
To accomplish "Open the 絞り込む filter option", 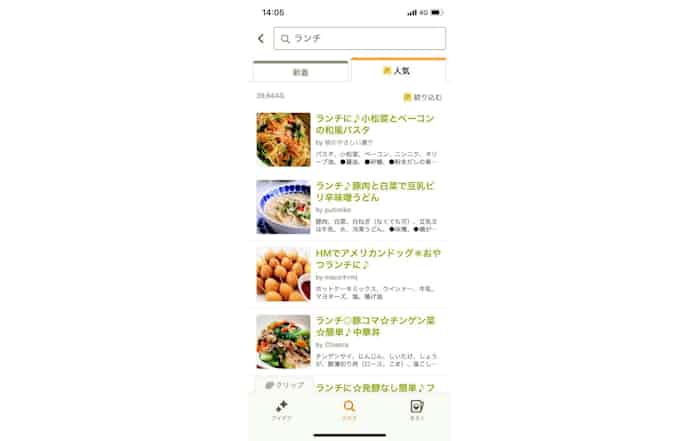I will click(x=422, y=97).
